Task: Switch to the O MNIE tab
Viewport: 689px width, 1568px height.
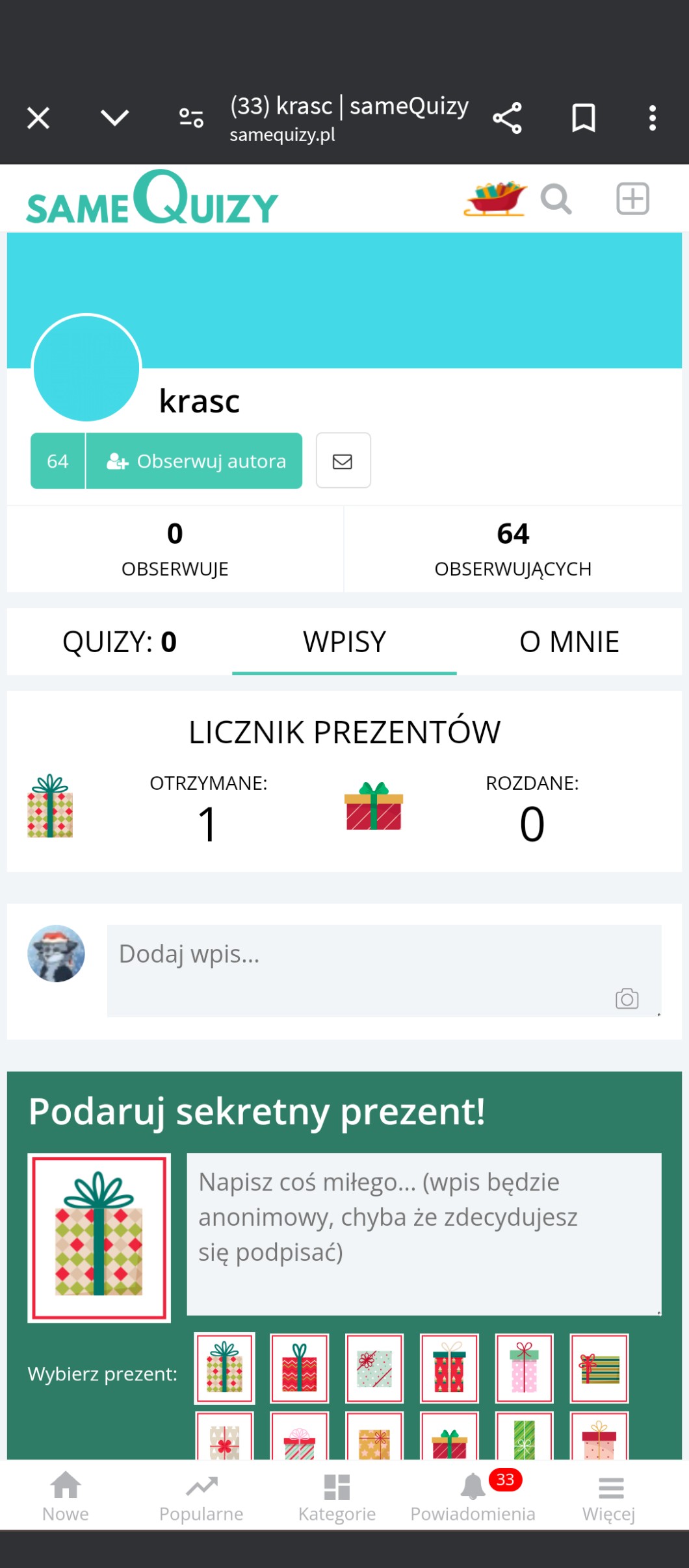Action: [569, 642]
